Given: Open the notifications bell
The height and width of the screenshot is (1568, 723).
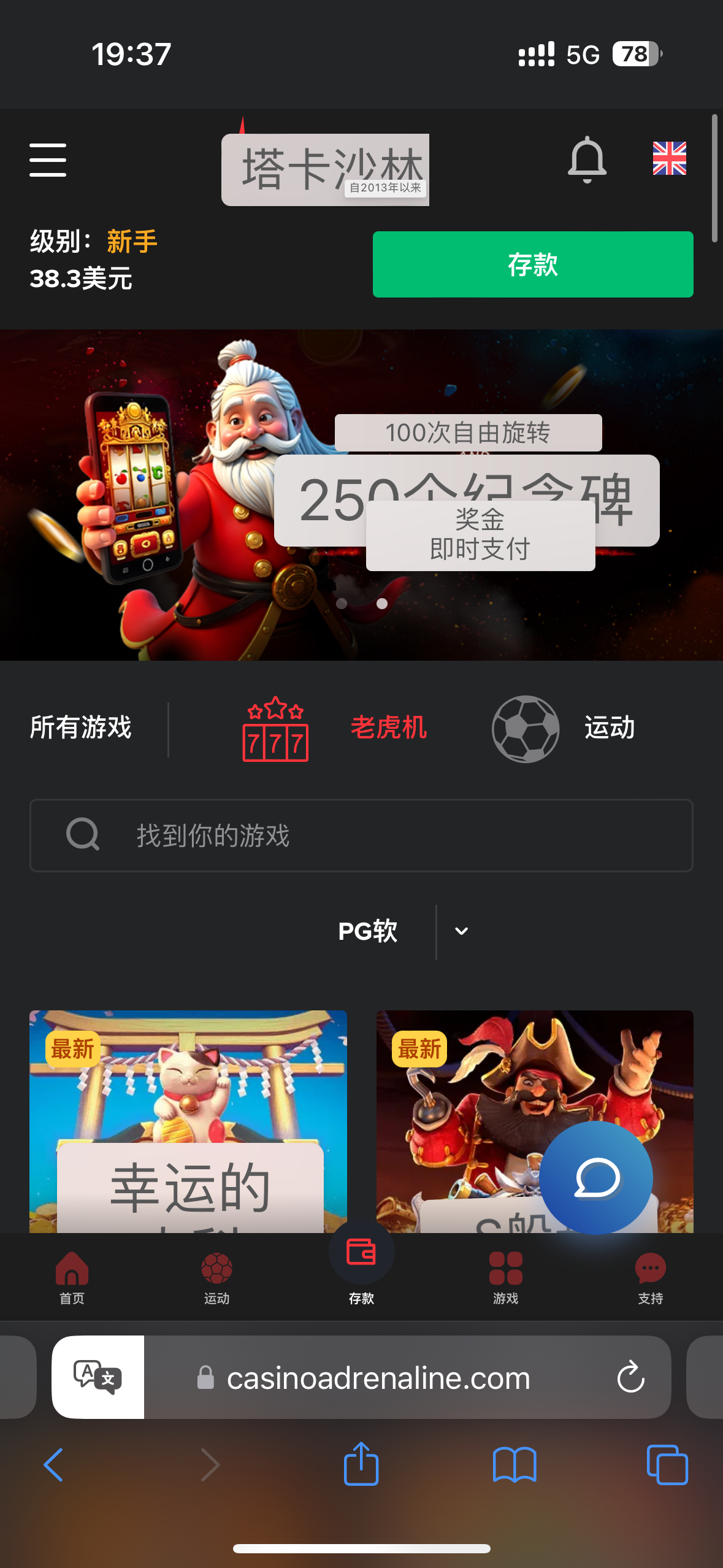Looking at the screenshot, I should pos(587,159).
